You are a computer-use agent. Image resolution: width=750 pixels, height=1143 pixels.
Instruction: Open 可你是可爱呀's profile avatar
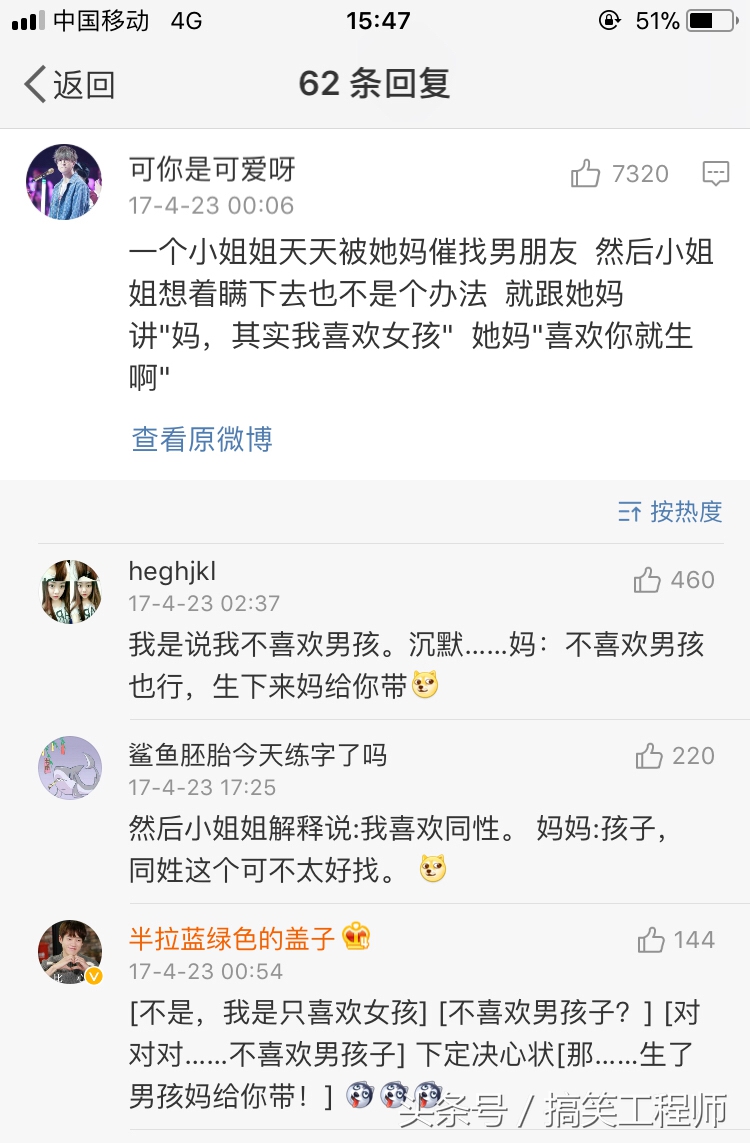click(63, 183)
